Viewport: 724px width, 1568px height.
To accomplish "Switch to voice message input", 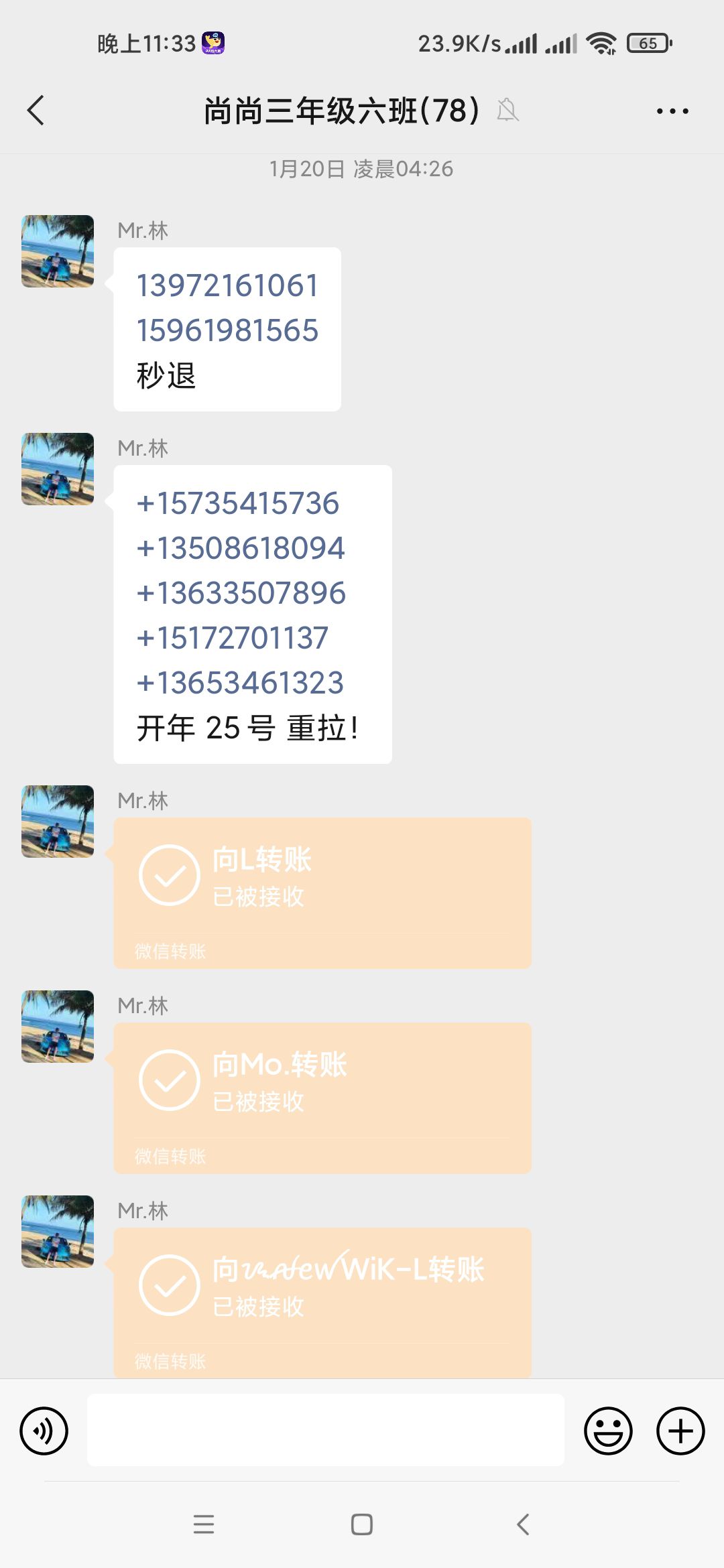I will [x=44, y=1431].
